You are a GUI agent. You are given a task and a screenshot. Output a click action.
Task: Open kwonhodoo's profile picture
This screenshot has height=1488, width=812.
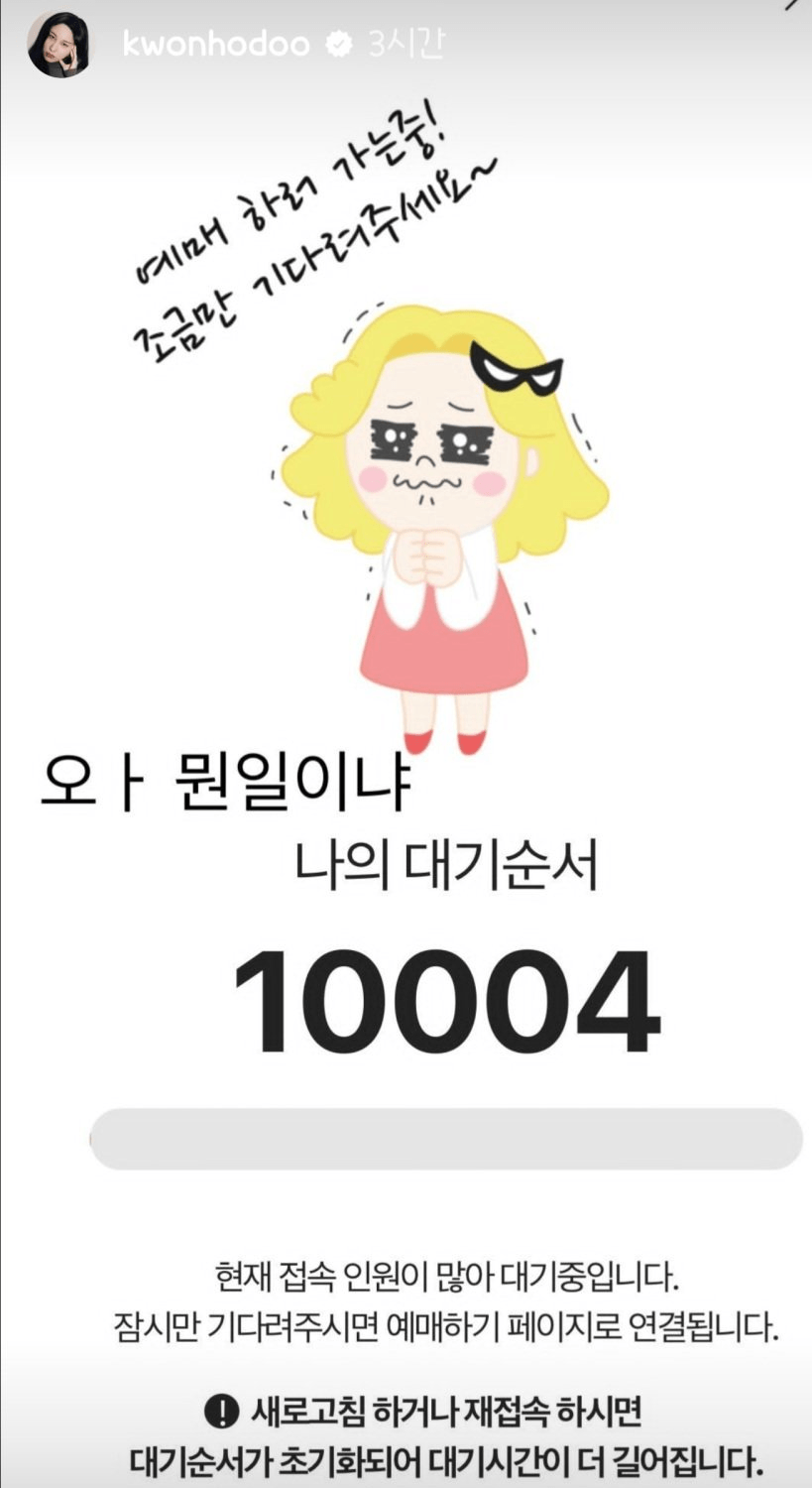[59, 45]
